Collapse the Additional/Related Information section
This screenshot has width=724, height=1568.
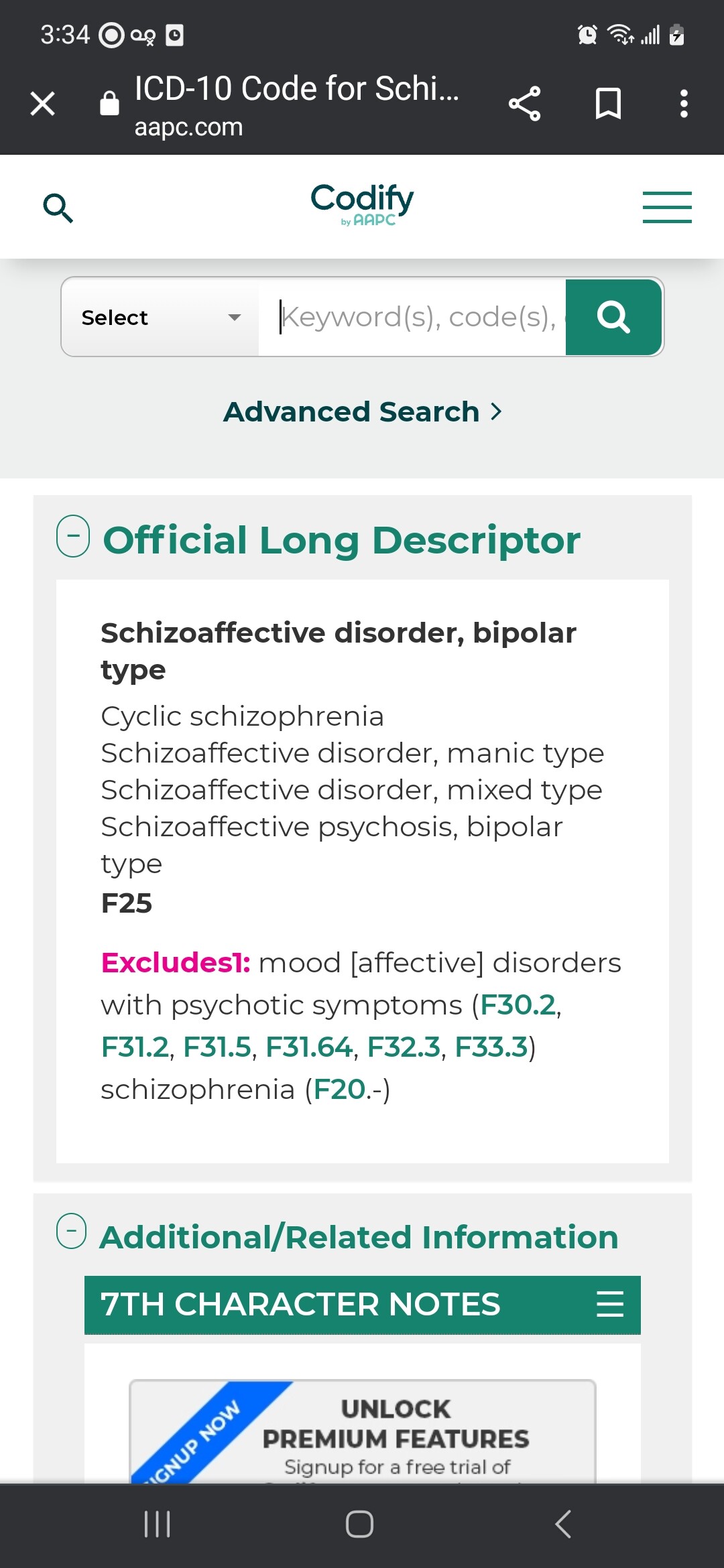[72, 1232]
